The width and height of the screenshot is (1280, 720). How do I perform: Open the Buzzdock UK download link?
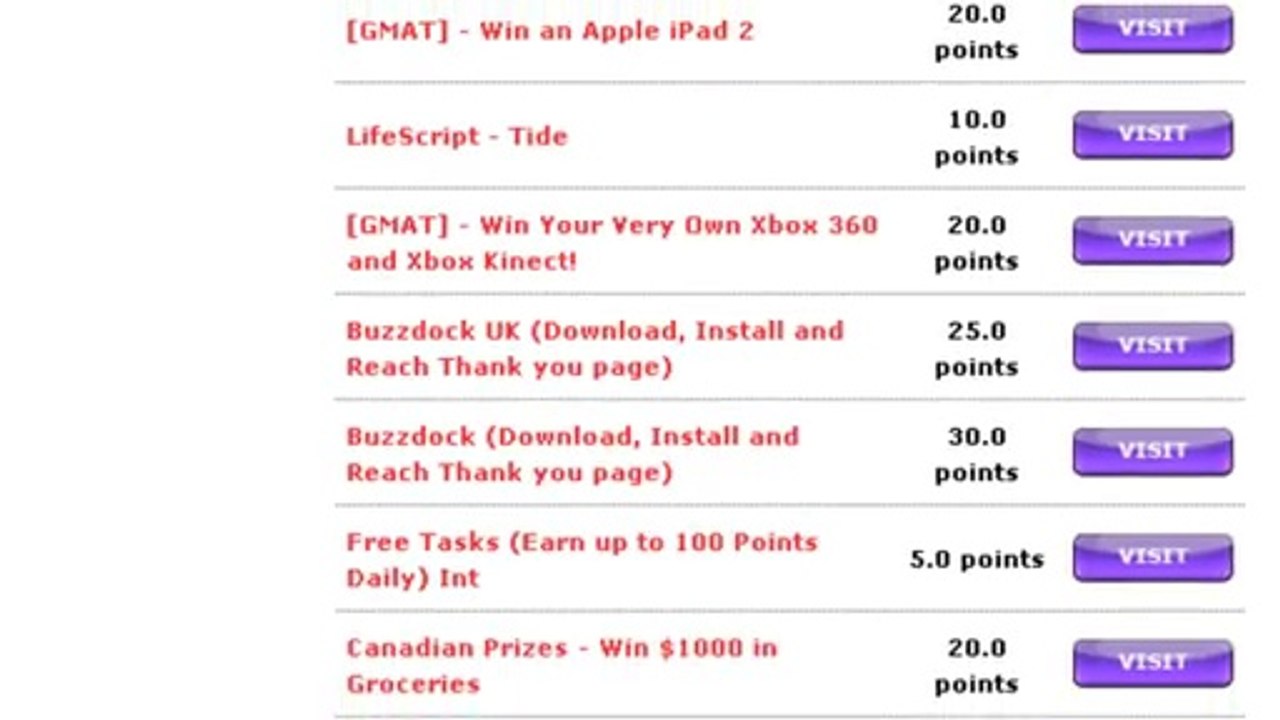594,332
